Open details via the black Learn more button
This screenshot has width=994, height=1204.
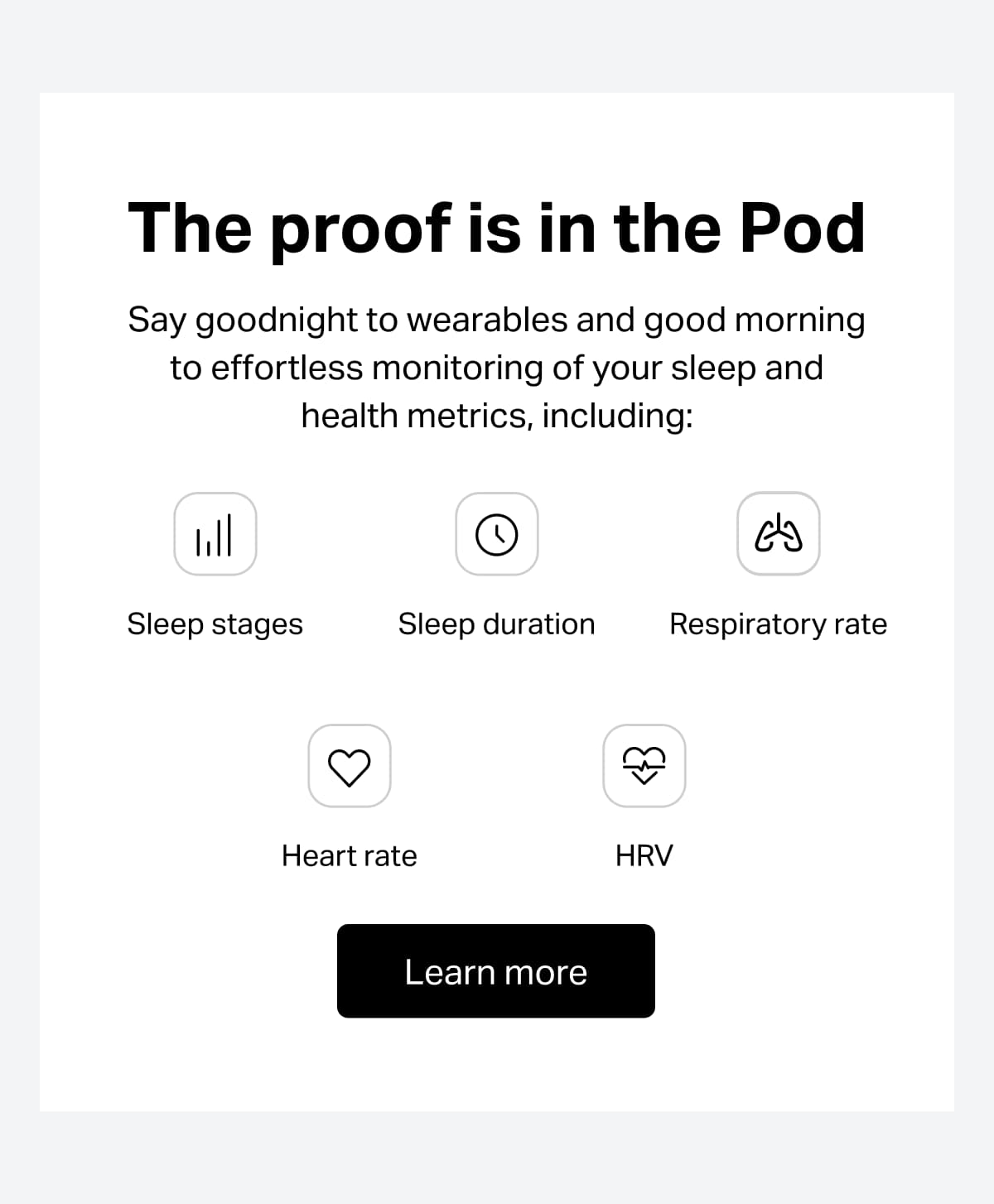point(495,970)
